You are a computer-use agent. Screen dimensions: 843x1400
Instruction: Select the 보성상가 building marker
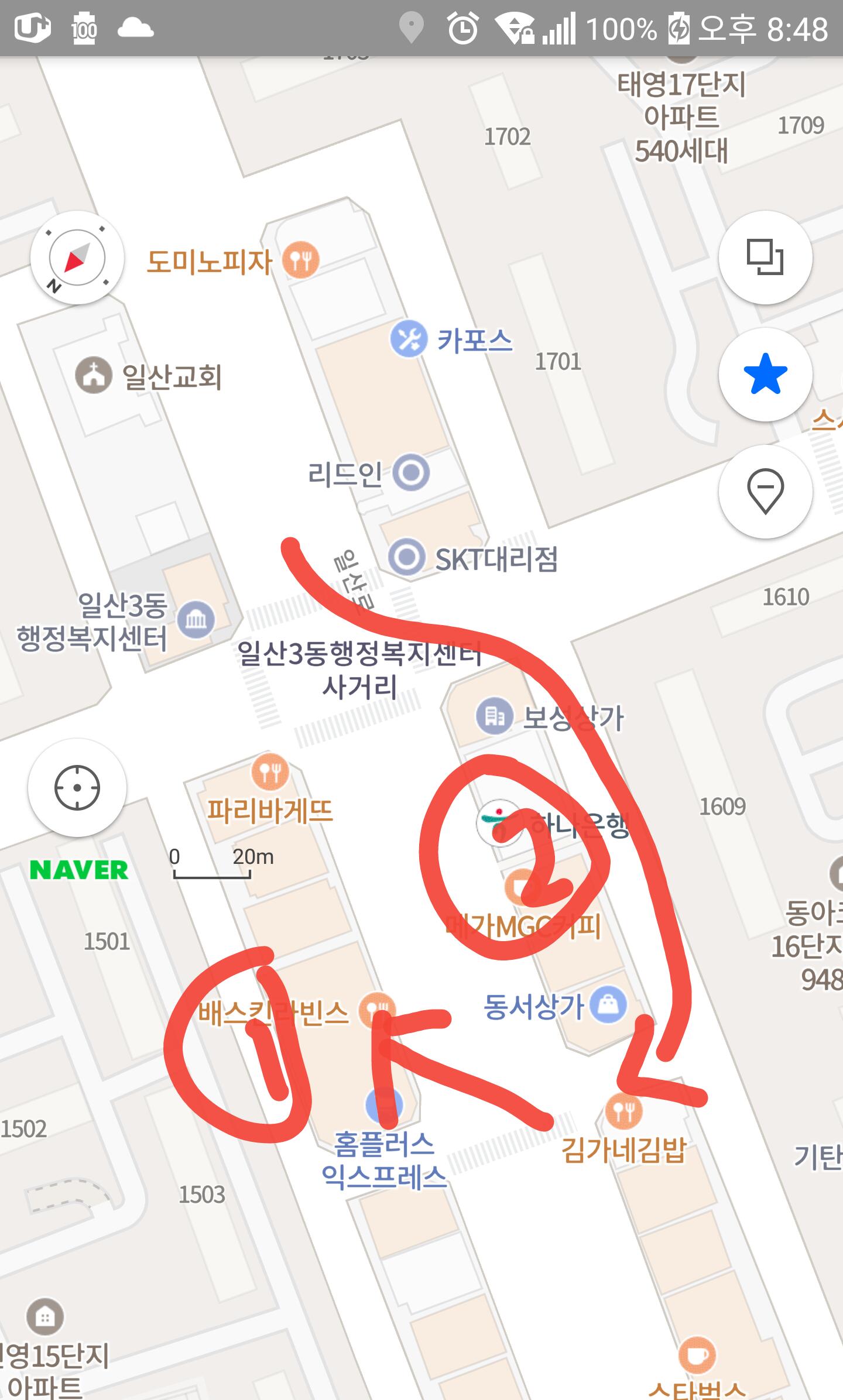495,716
